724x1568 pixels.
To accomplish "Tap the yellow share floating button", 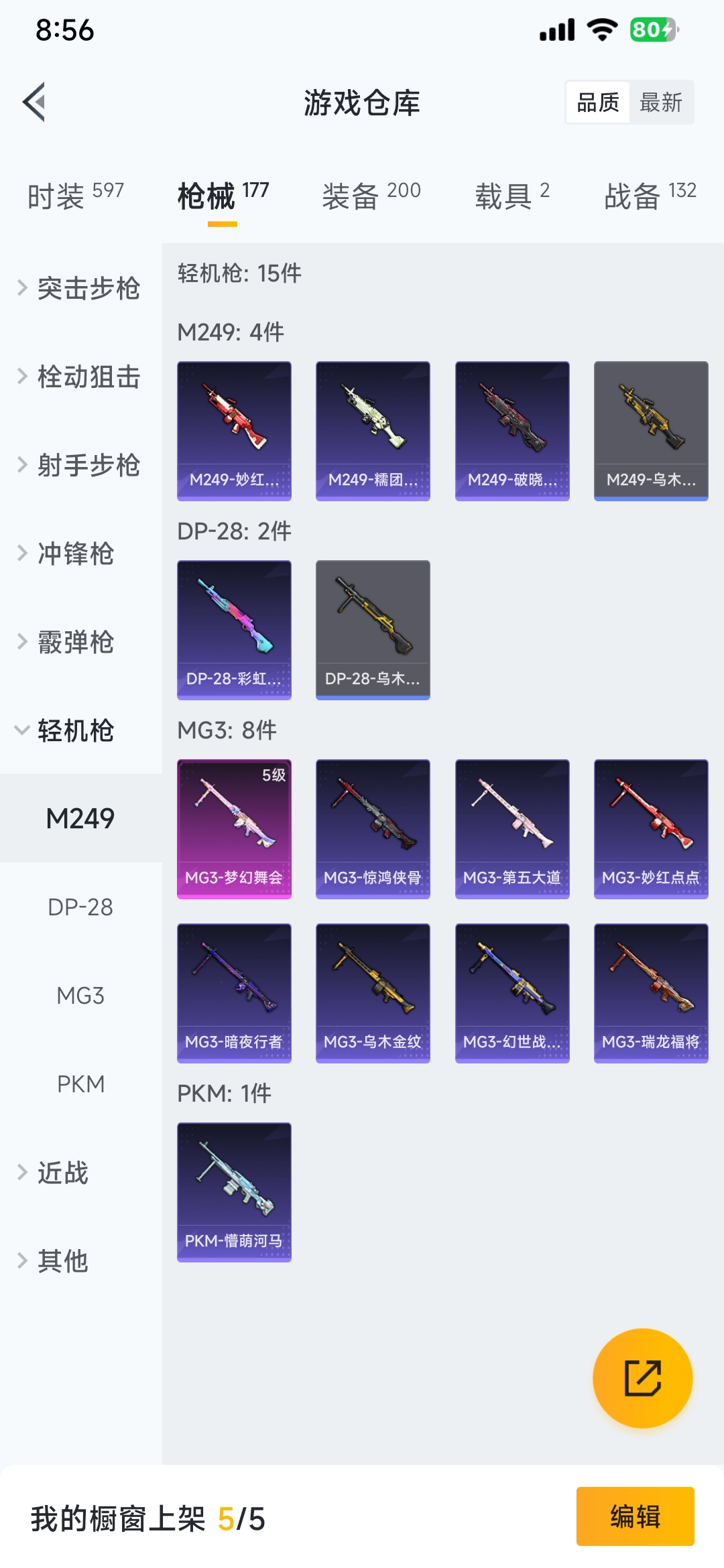I will (x=642, y=1378).
